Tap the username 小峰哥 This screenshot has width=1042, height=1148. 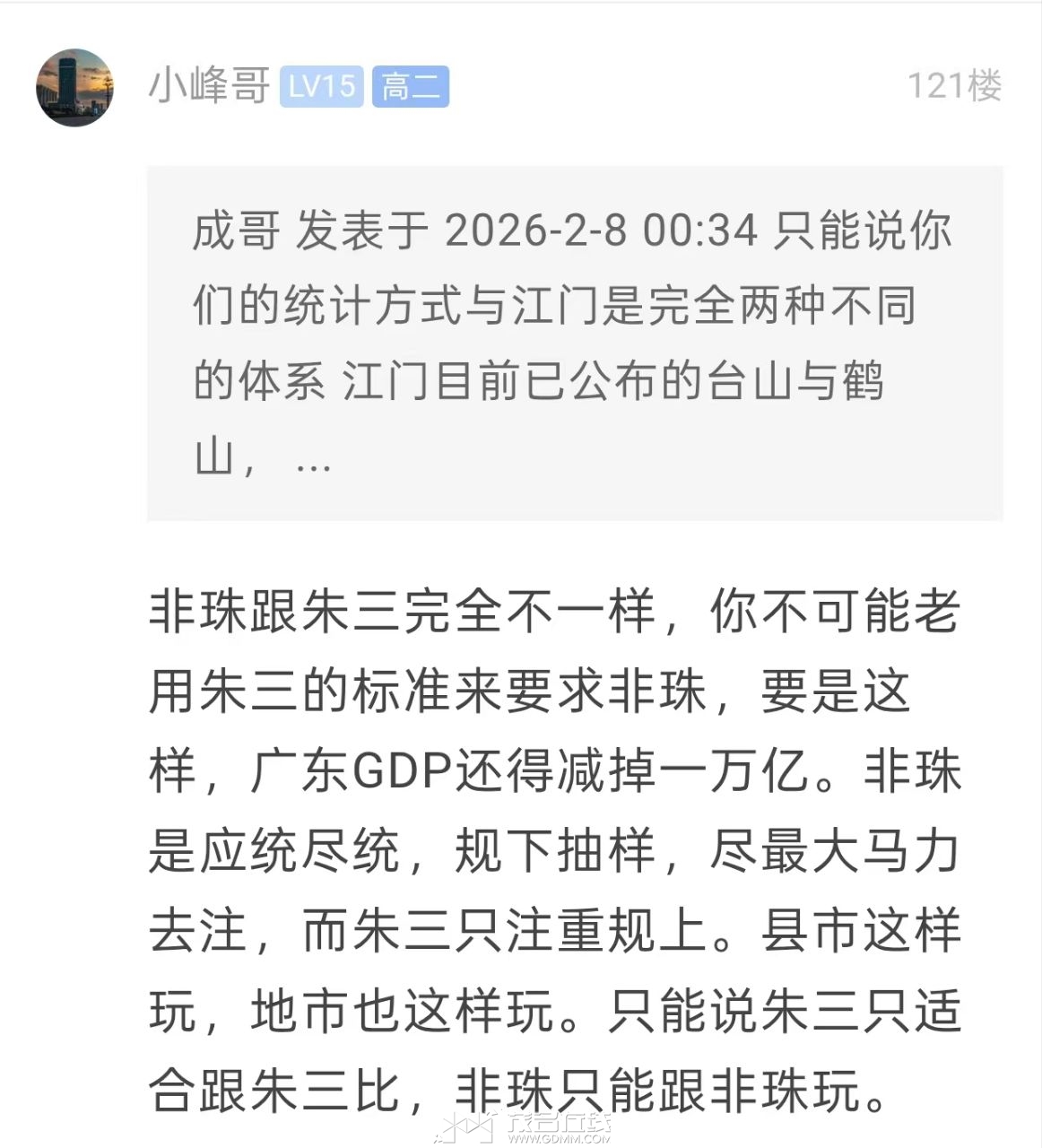coord(209,87)
